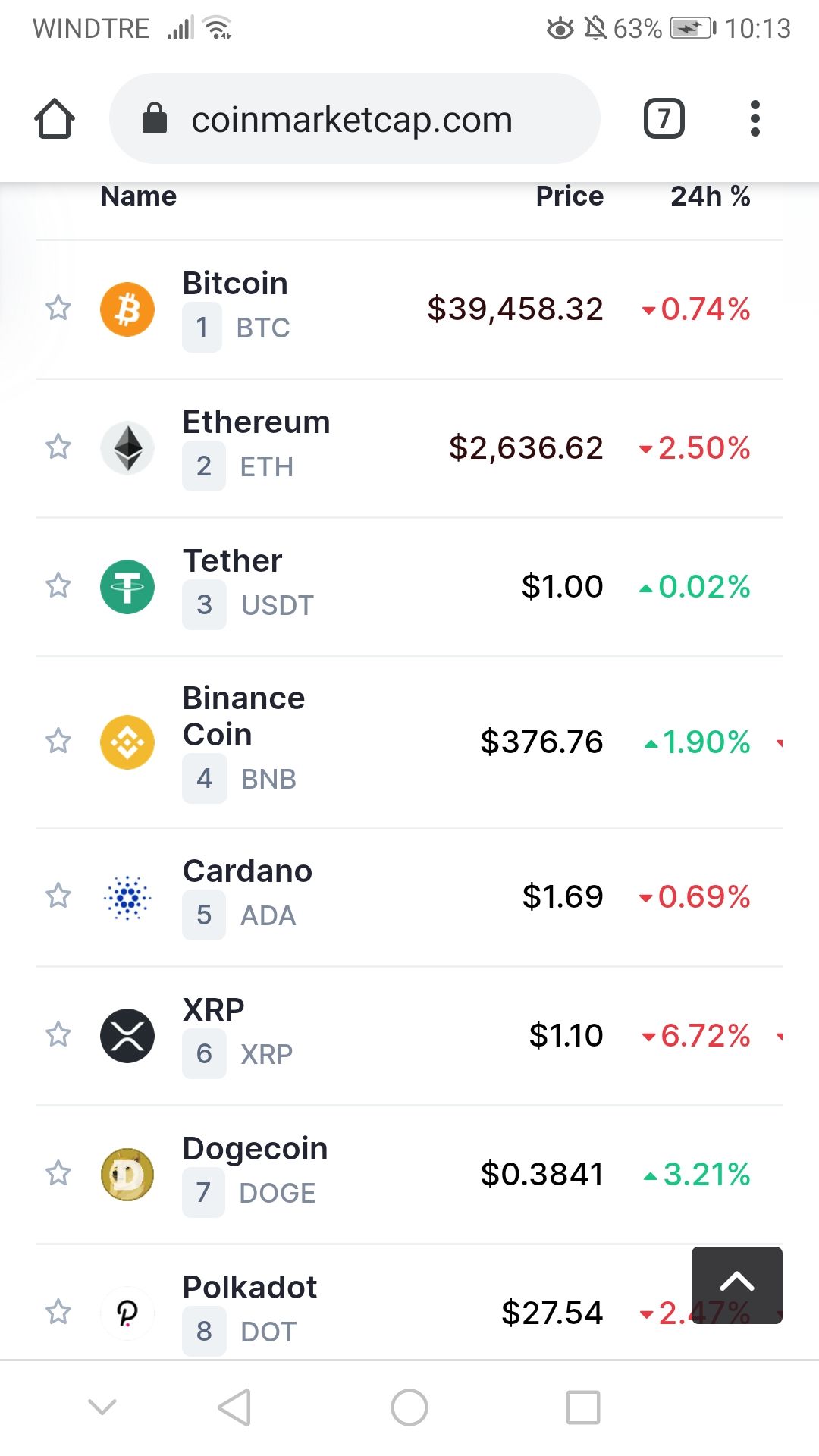Sort the list by 24h % column
The width and height of the screenshot is (819, 1456).
pos(711,196)
